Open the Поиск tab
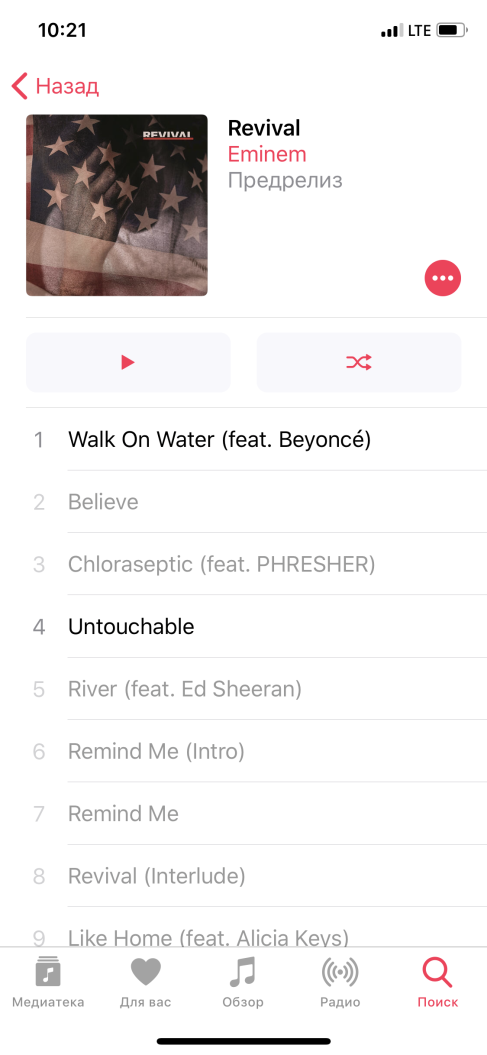487x1055 pixels. click(x=437, y=982)
